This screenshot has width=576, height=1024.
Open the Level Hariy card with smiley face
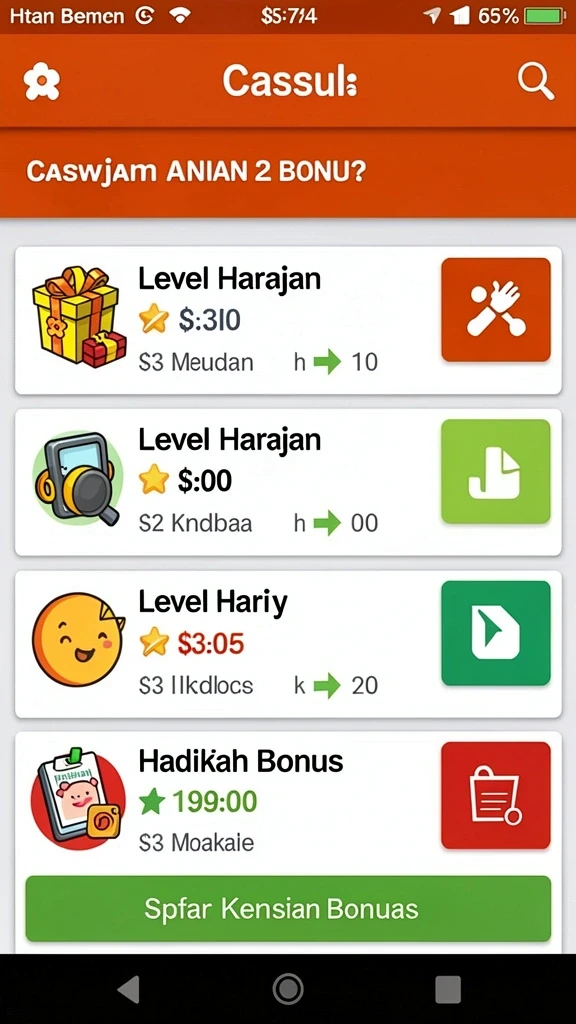(x=288, y=644)
